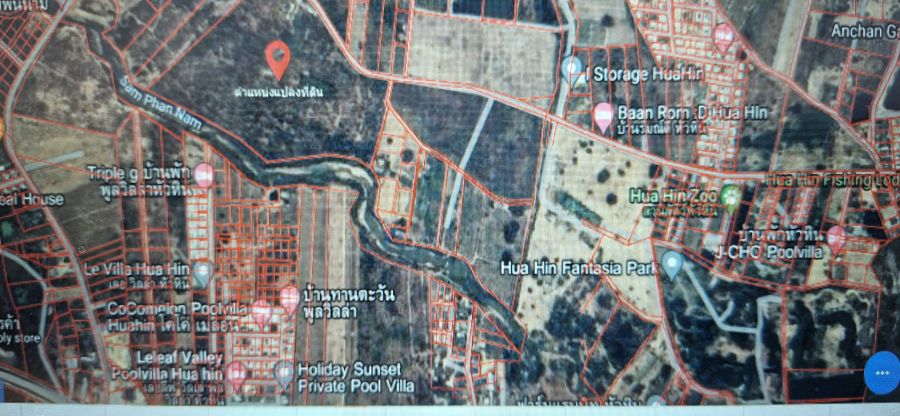Select the Leleaf Valley Poolvilla pin
This screenshot has width=900, height=416.
pyautogui.click(x=237, y=374)
